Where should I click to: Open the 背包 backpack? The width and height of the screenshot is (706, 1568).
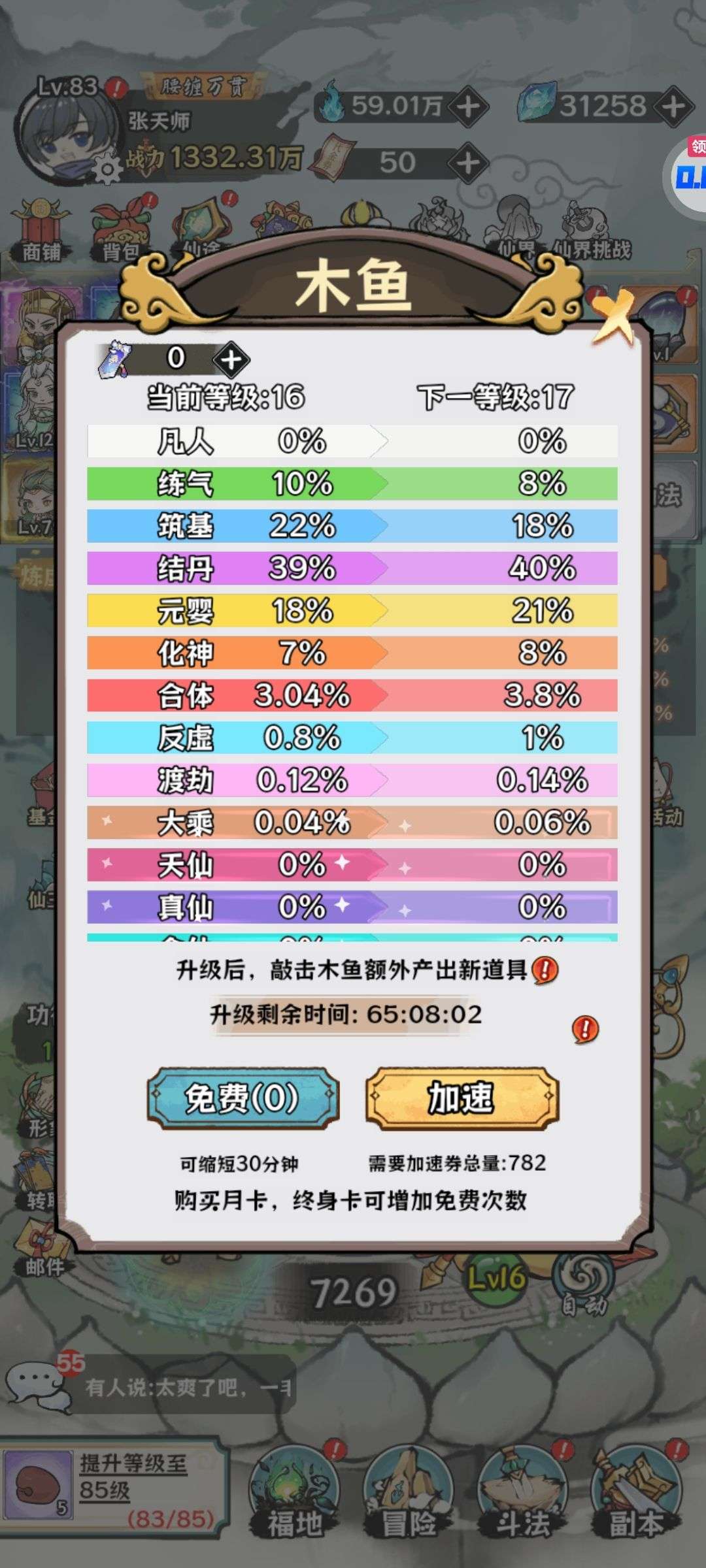[x=122, y=233]
